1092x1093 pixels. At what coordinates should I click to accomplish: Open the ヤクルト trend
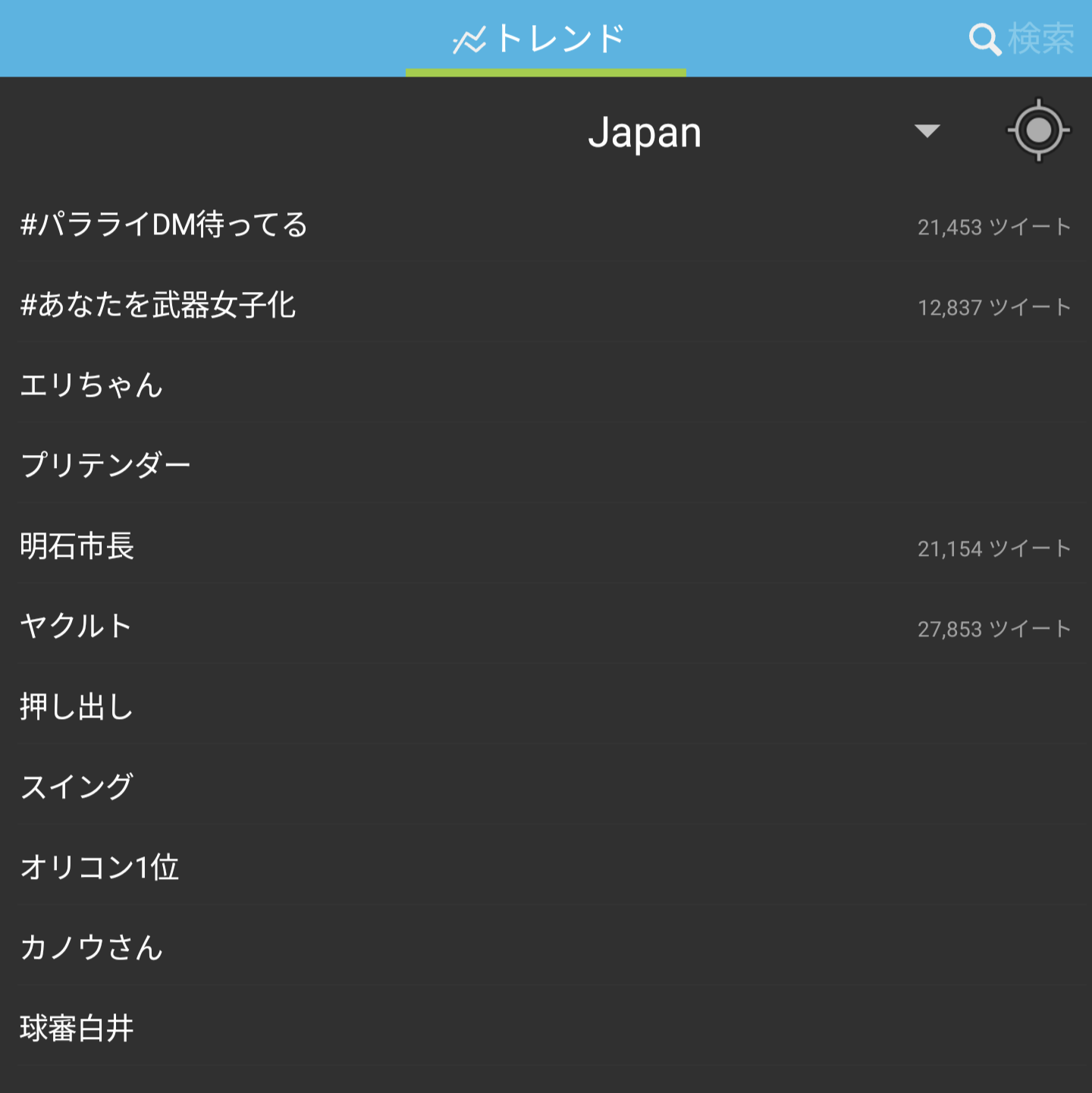76,627
